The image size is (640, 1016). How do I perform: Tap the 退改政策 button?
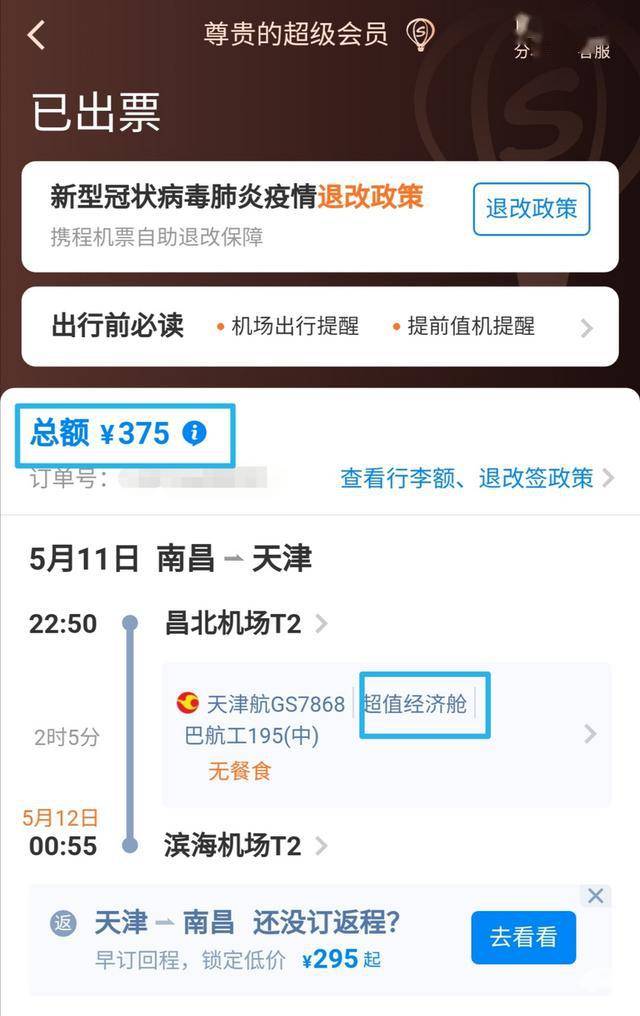point(531,209)
